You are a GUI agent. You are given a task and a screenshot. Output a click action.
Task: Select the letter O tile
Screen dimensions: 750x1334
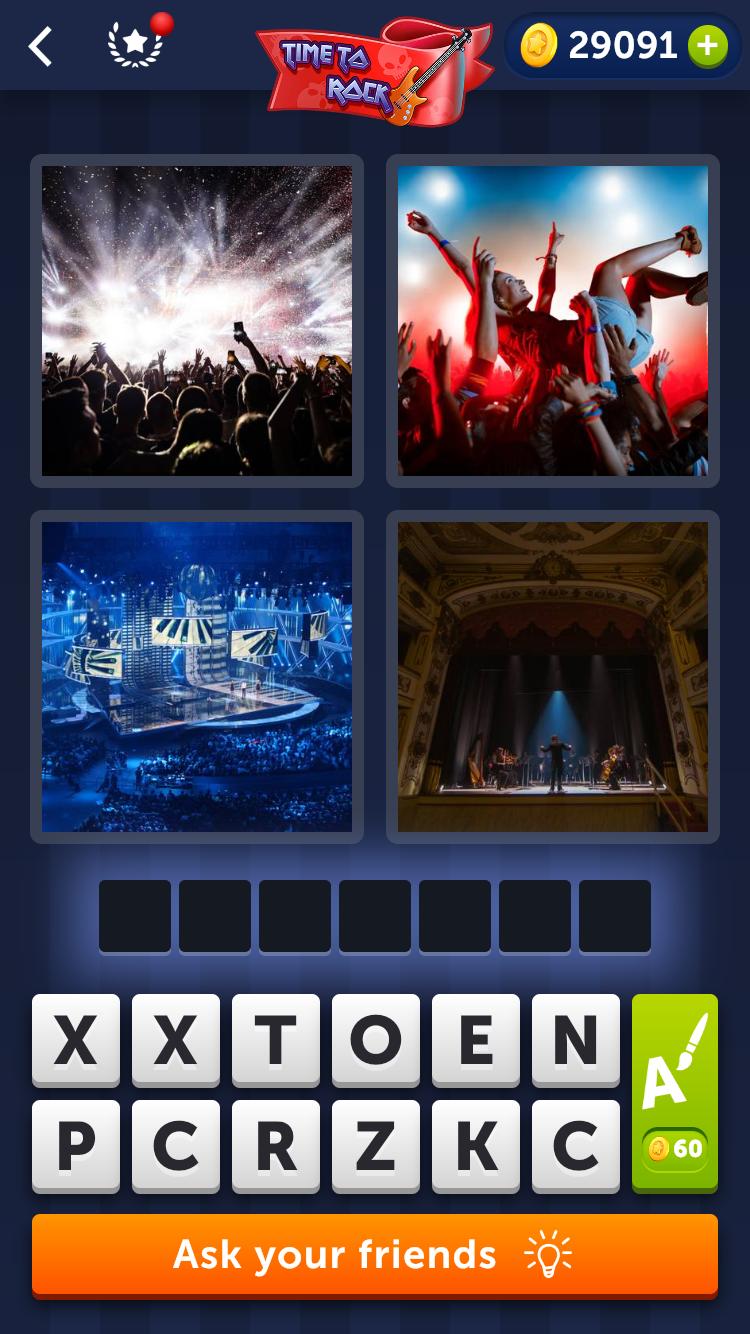(x=376, y=1040)
